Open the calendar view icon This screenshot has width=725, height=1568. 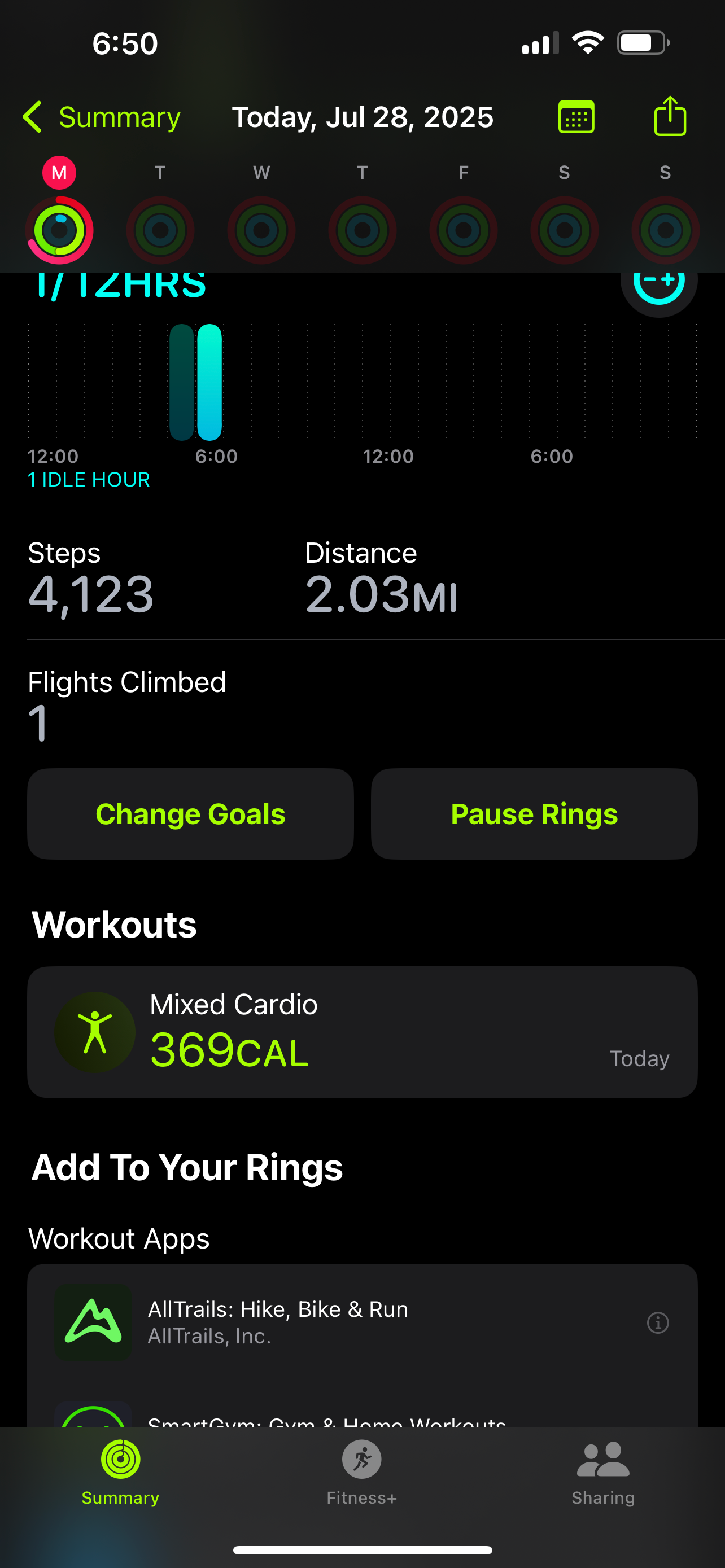[x=576, y=117]
